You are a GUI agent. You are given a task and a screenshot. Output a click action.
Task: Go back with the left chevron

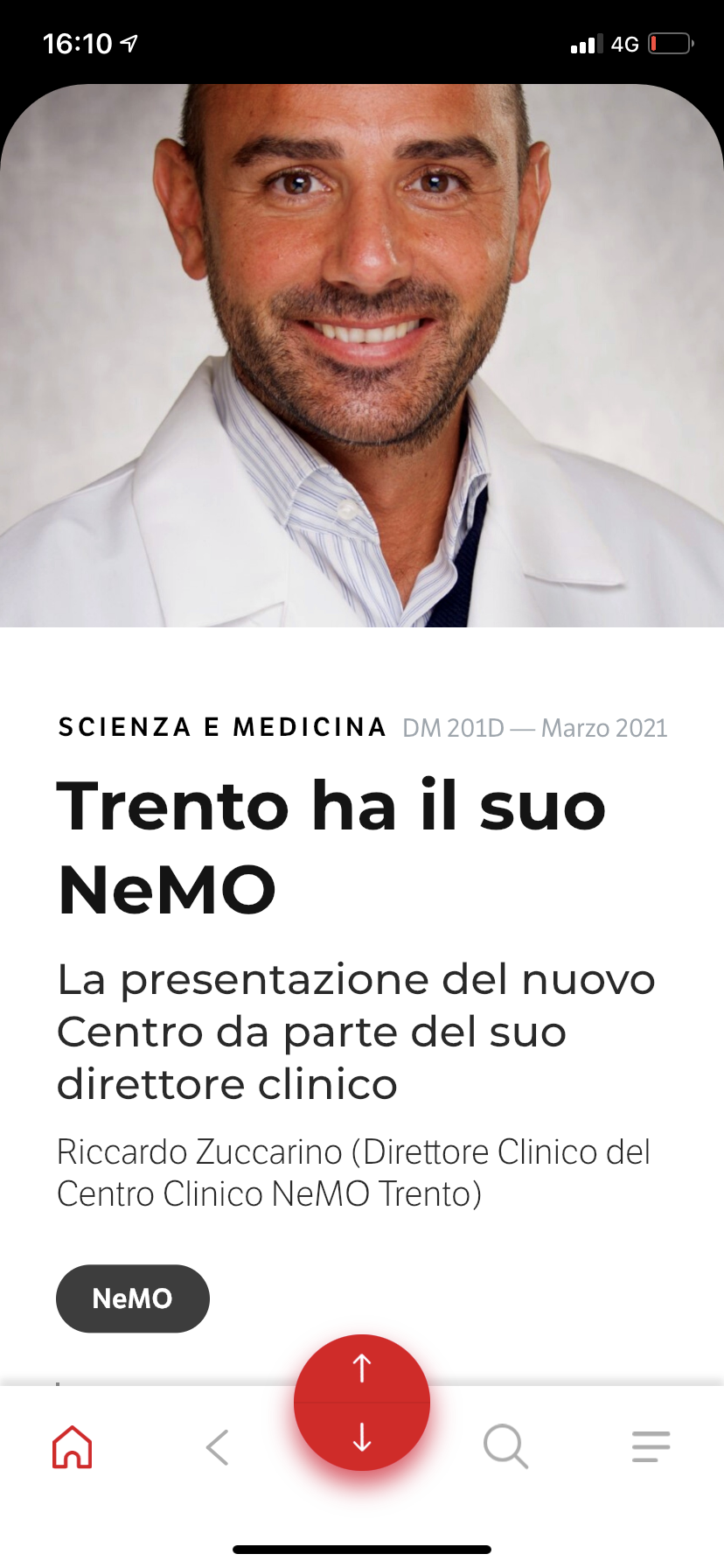[x=217, y=1446]
